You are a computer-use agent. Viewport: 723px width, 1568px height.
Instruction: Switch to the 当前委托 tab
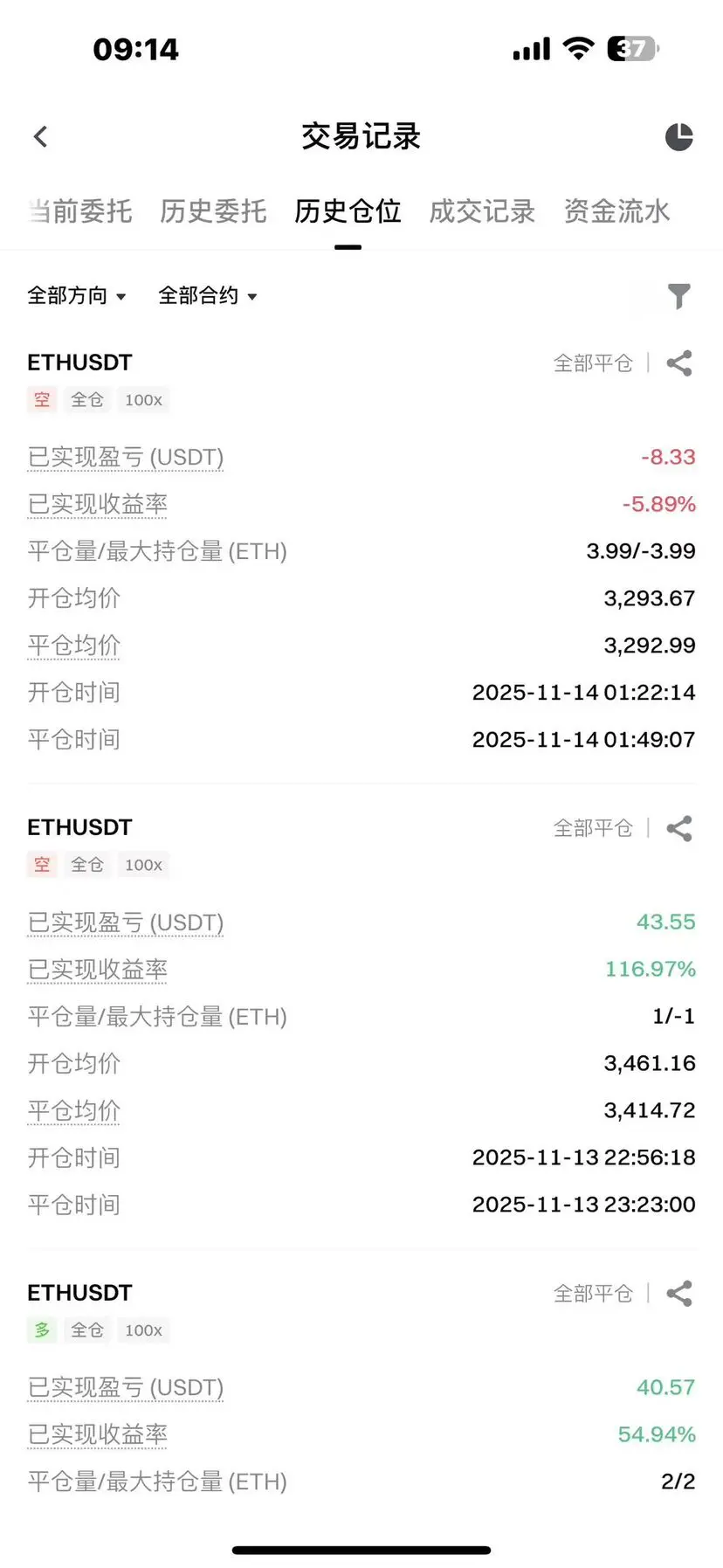[x=79, y=211]
